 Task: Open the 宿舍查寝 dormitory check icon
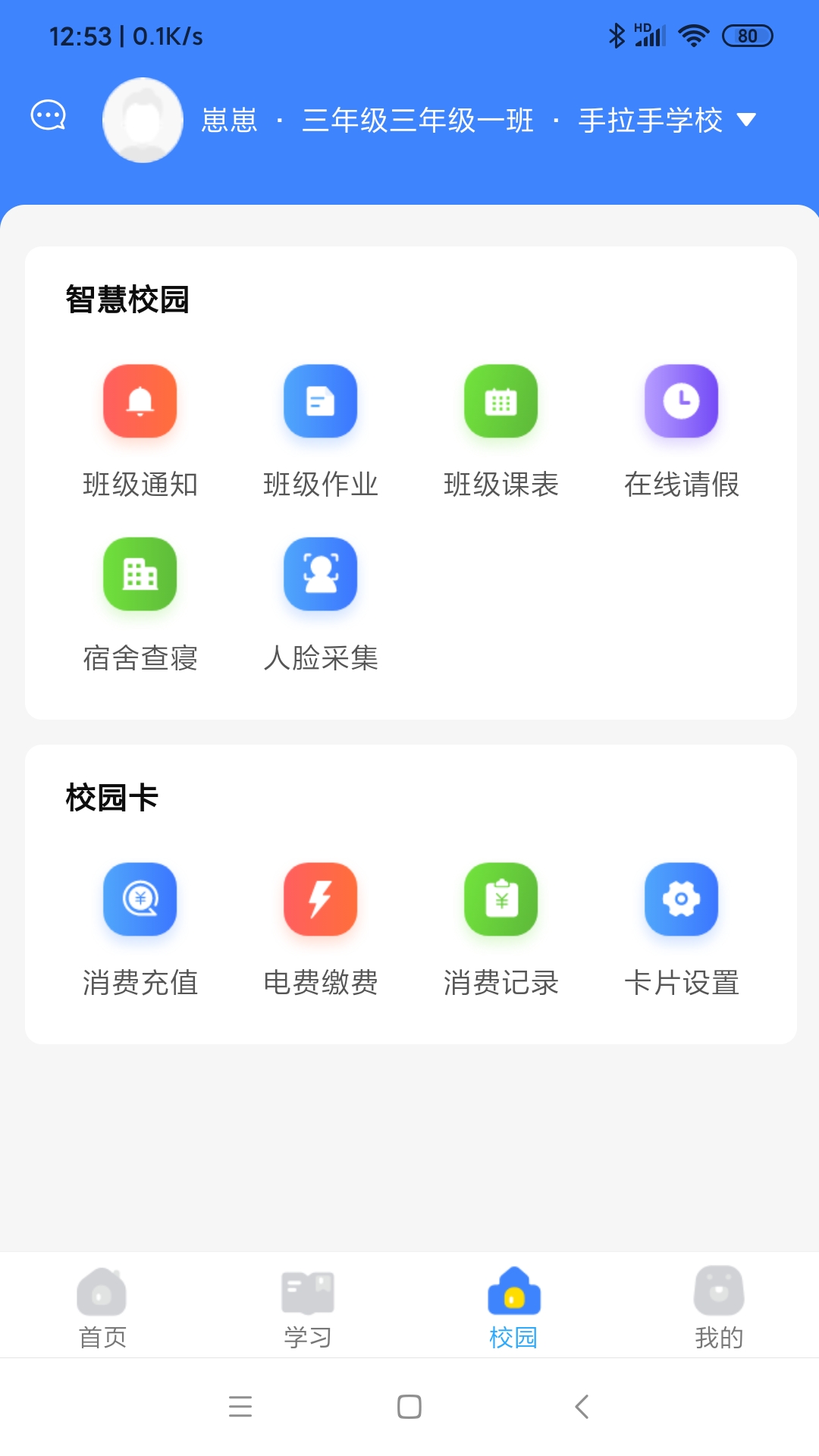[141, 574]
